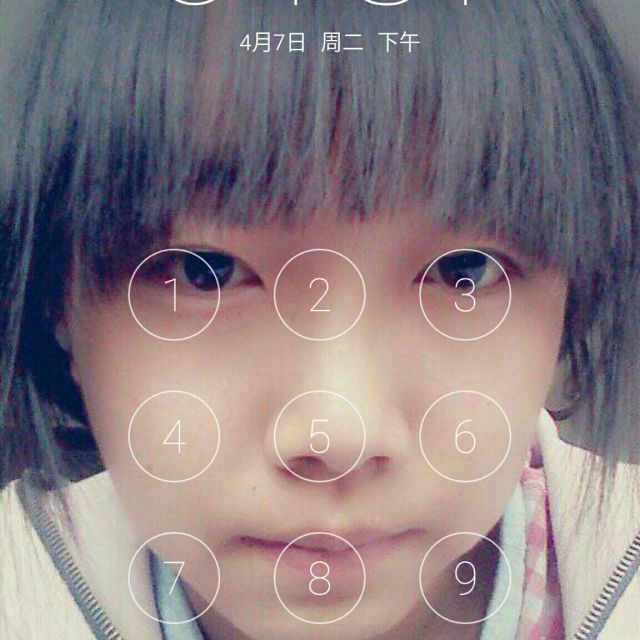The width and height of the screenshot is (640, 640).
Task: Enter digit 2 on the lock keypad
Action: [x=319, y=295]
